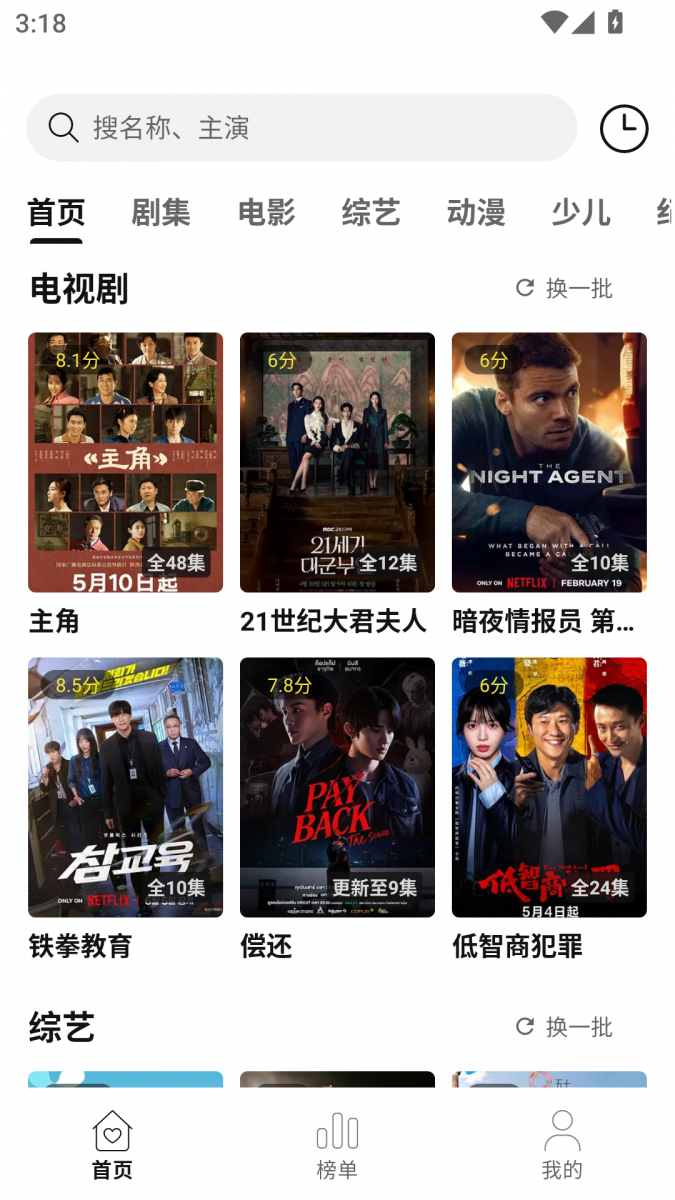Open the 我的 profile tab
Screen dimensions: 675x1200
(x=562, y=1146)
